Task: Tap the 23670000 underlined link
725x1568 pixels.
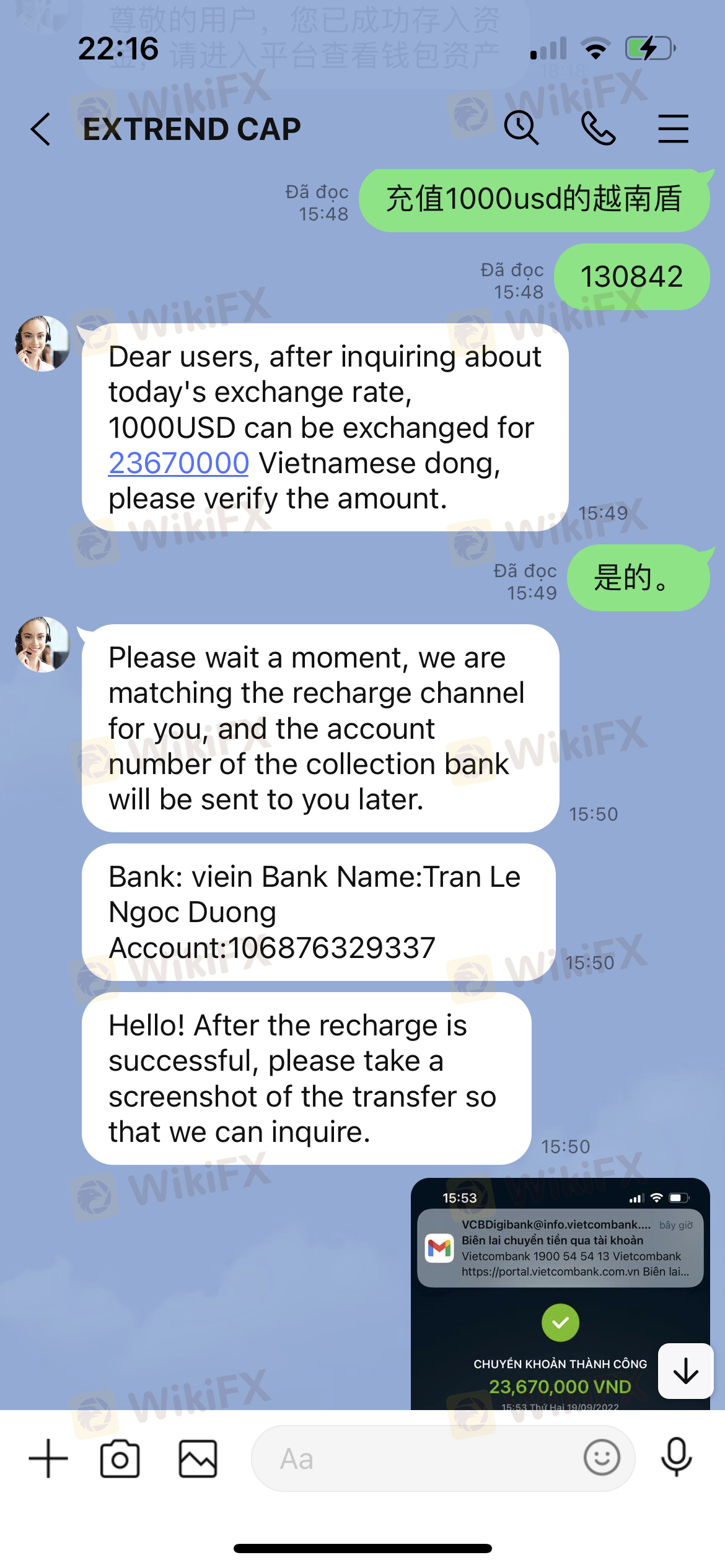Action: [178, 463]
